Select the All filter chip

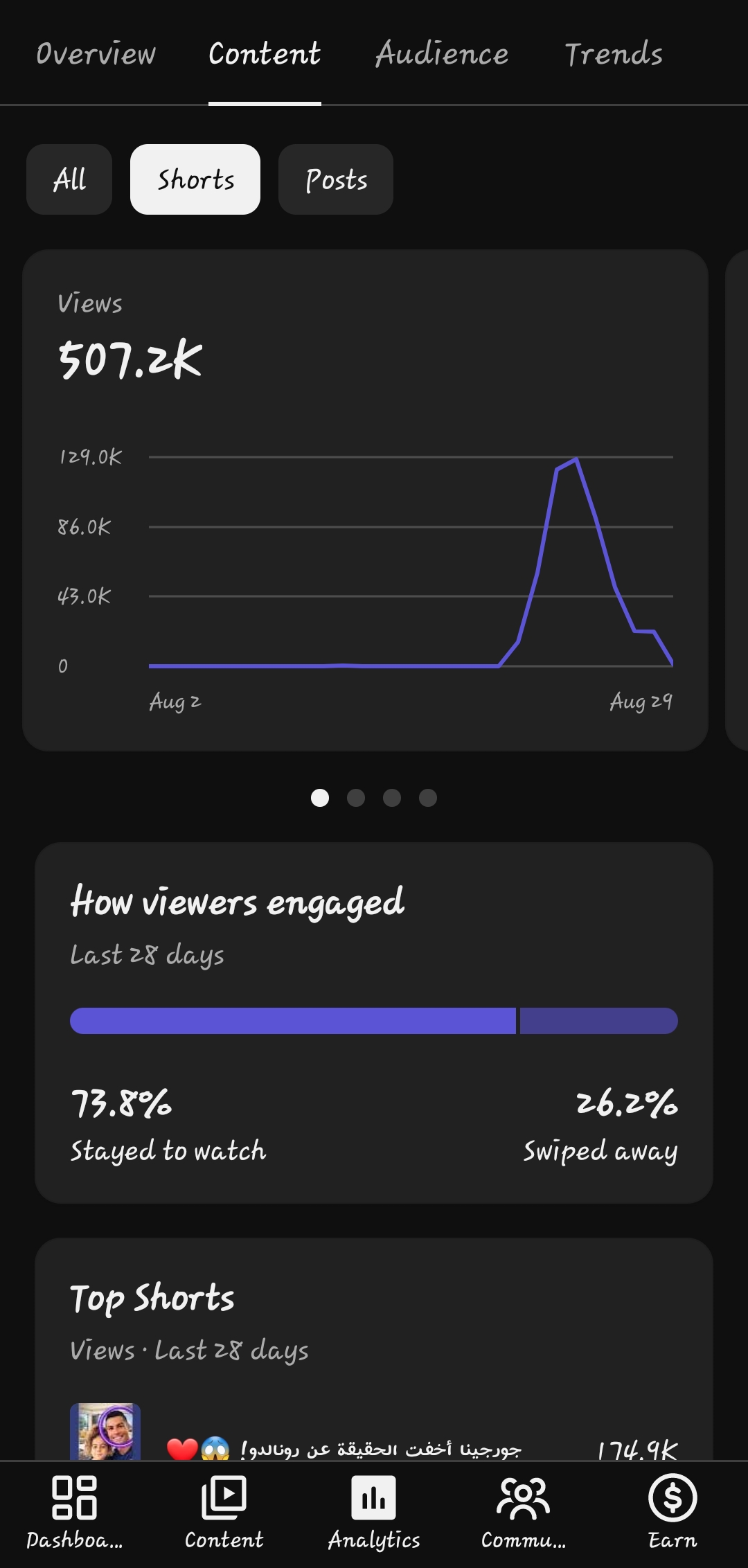pos(69,179)
